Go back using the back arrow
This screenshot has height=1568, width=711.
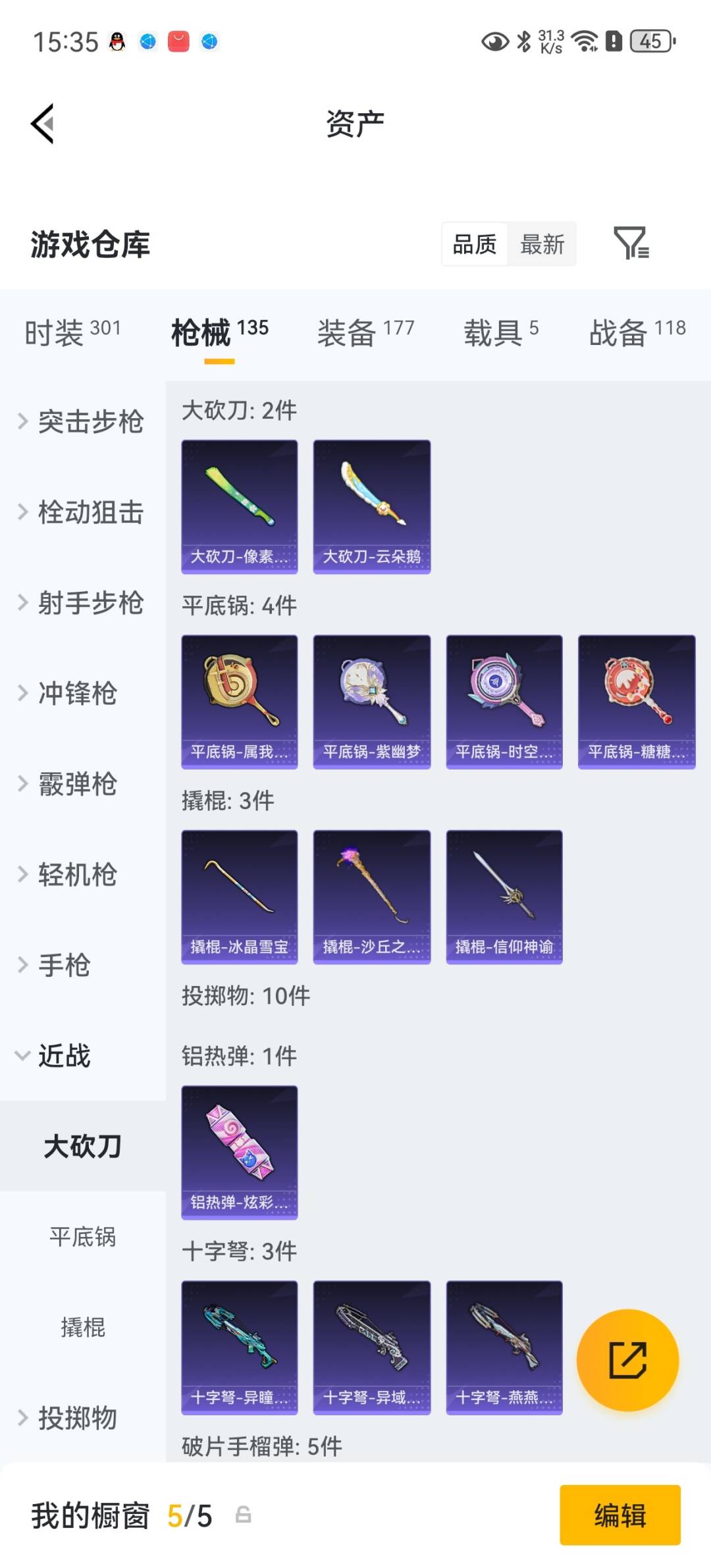(x=43, y=124)
